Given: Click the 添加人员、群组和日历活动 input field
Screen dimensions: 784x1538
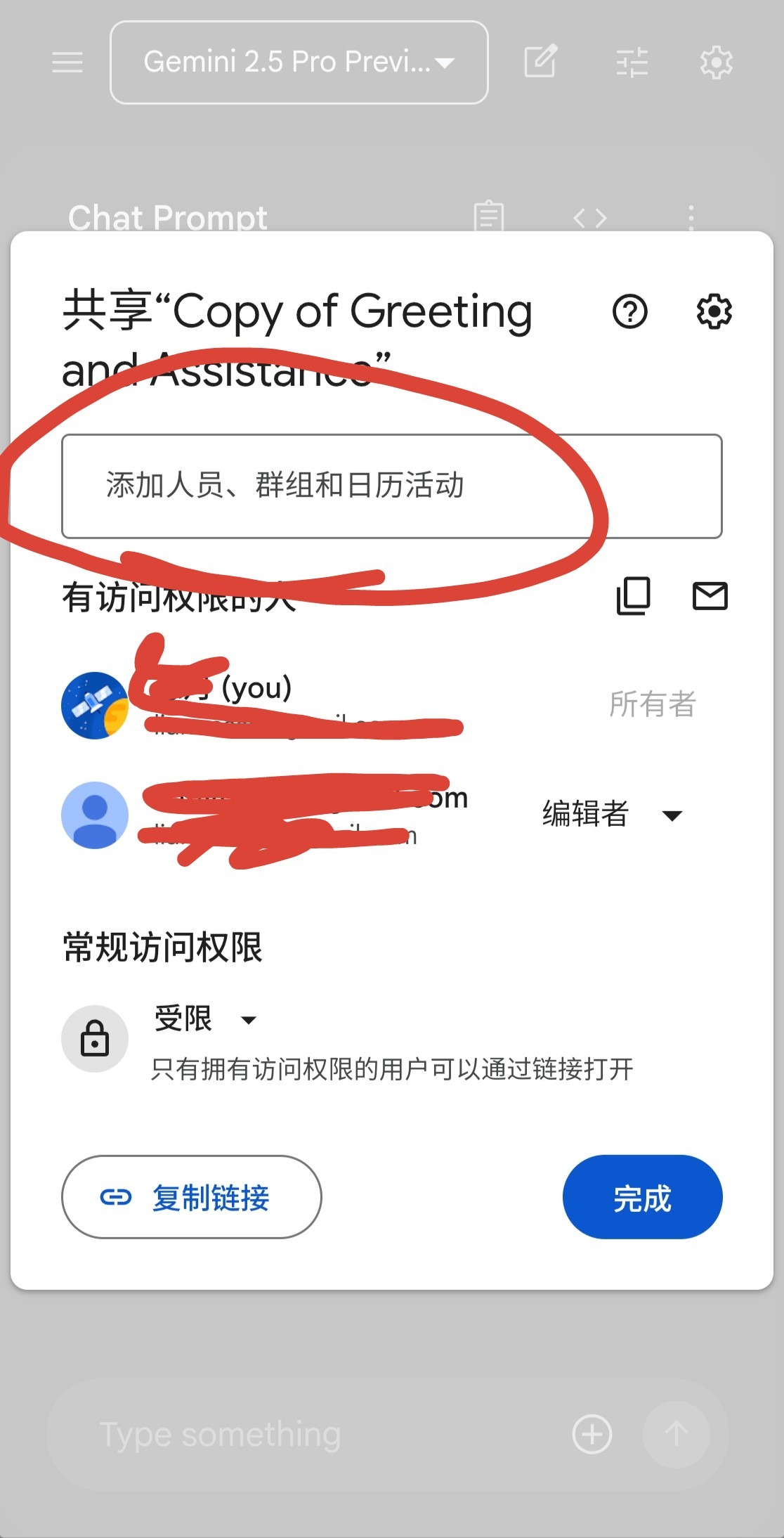Looking at the screenshot, I should [x=392, y=485].
